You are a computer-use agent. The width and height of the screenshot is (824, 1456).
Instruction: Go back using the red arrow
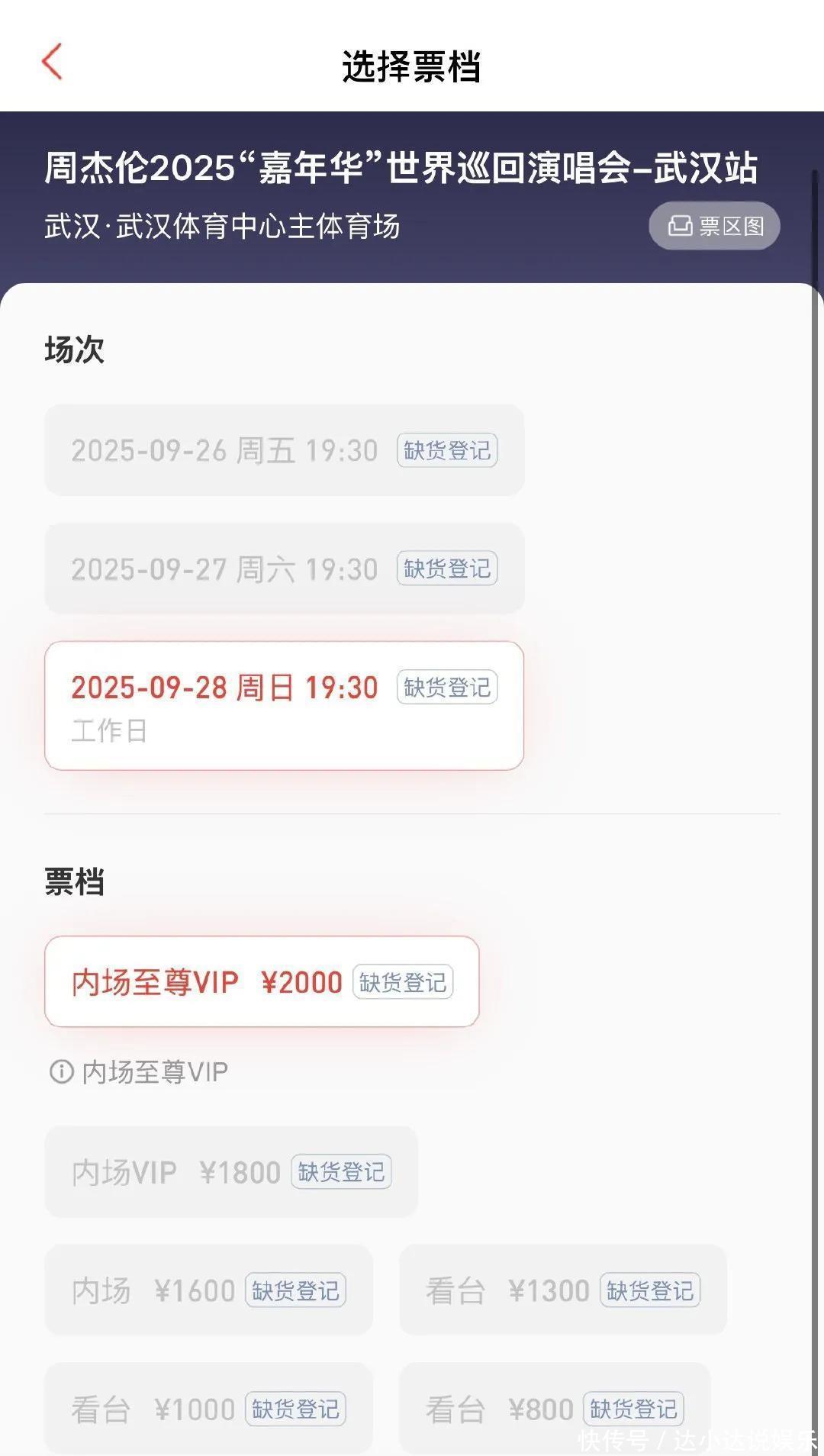click(52, 63)
